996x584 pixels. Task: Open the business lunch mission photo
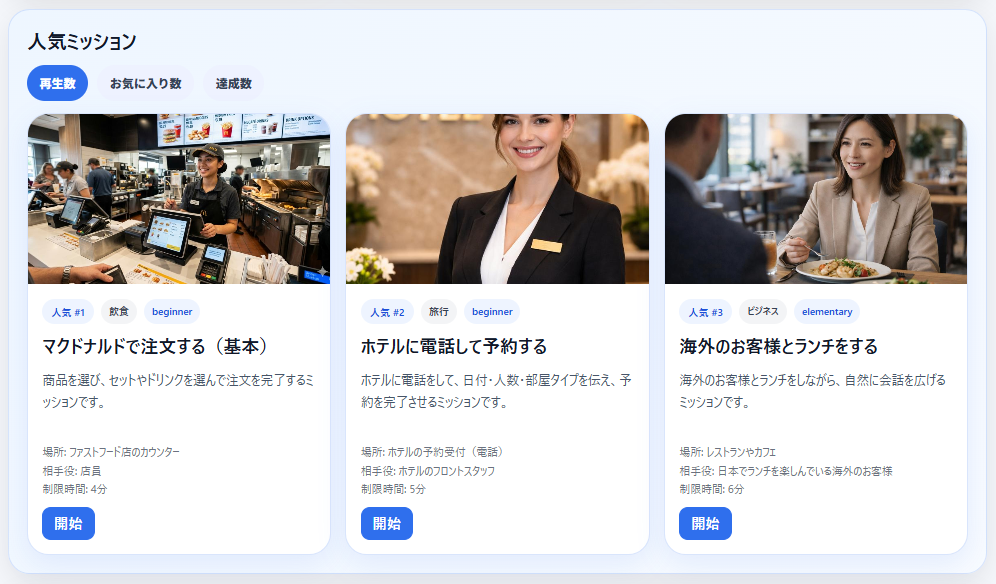coord(815,199)
